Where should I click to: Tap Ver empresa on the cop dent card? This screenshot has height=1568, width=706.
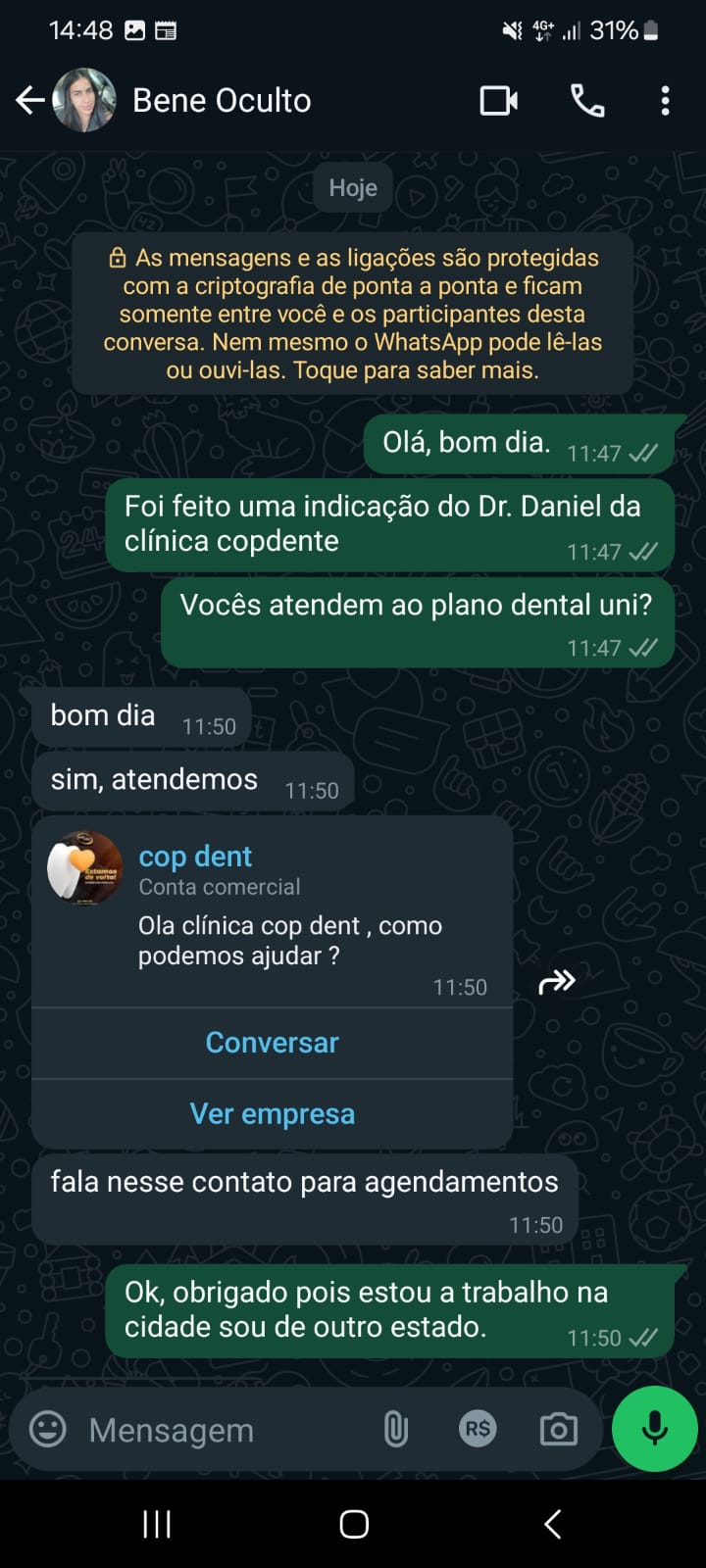(x=272, y=1114)
